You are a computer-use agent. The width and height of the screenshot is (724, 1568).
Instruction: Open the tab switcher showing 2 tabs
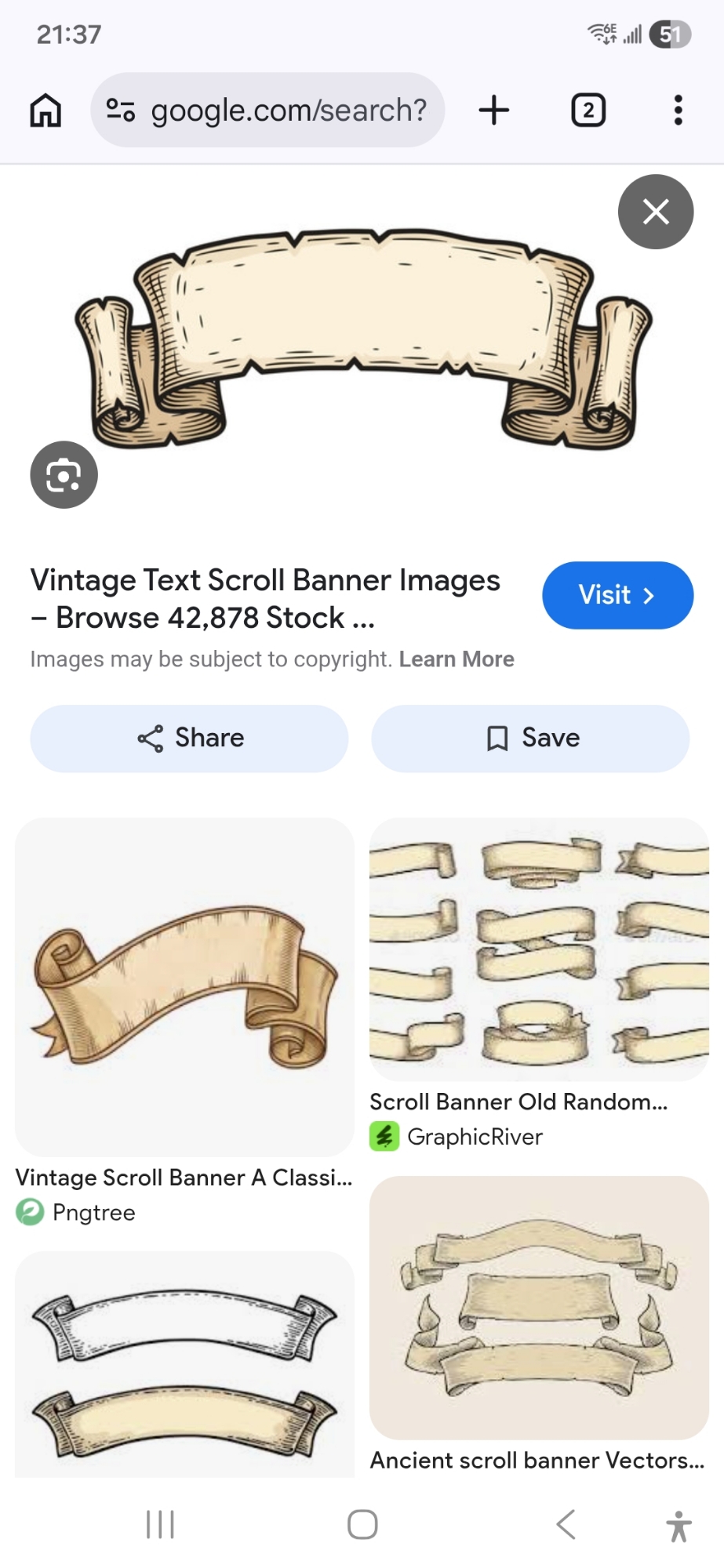(588, 111)
